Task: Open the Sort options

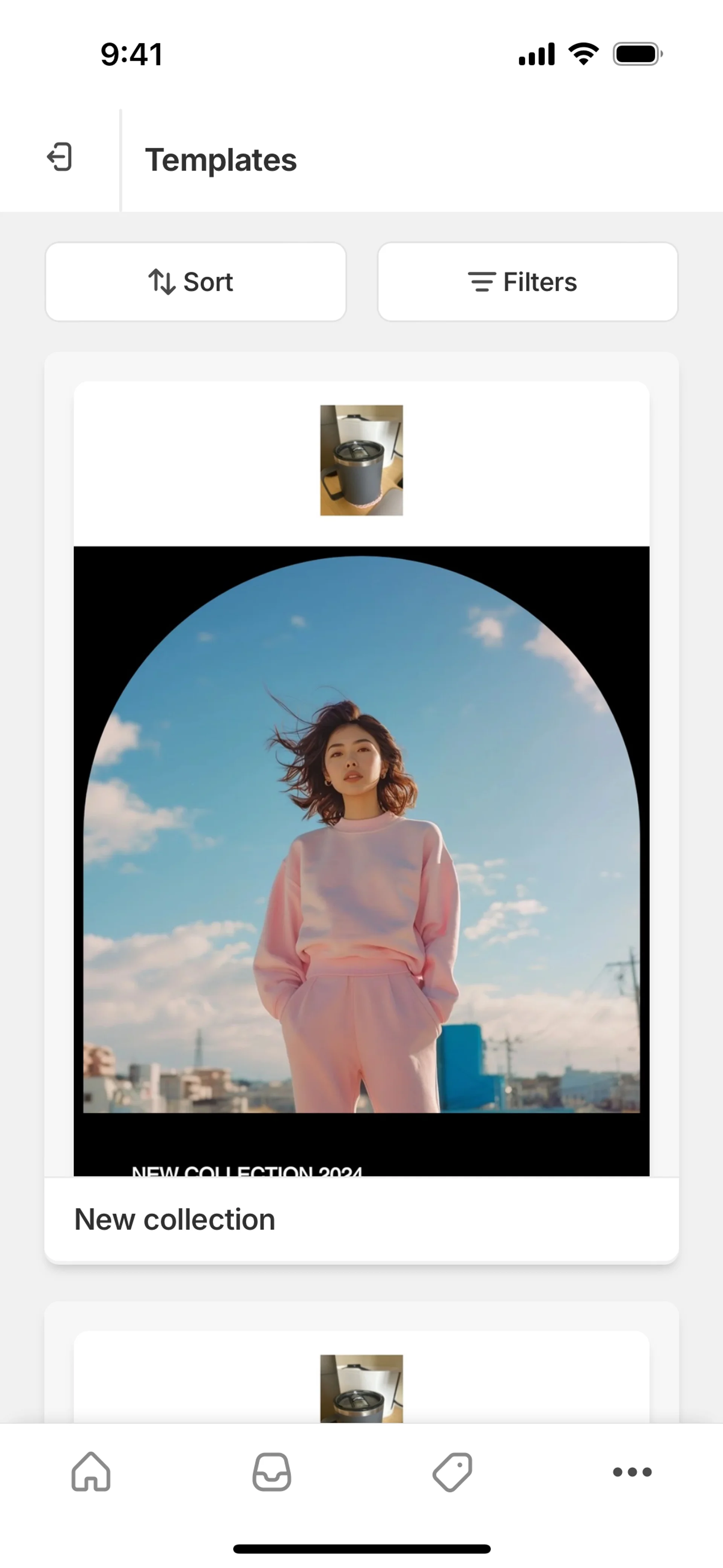Action: (x=196, y=282)
